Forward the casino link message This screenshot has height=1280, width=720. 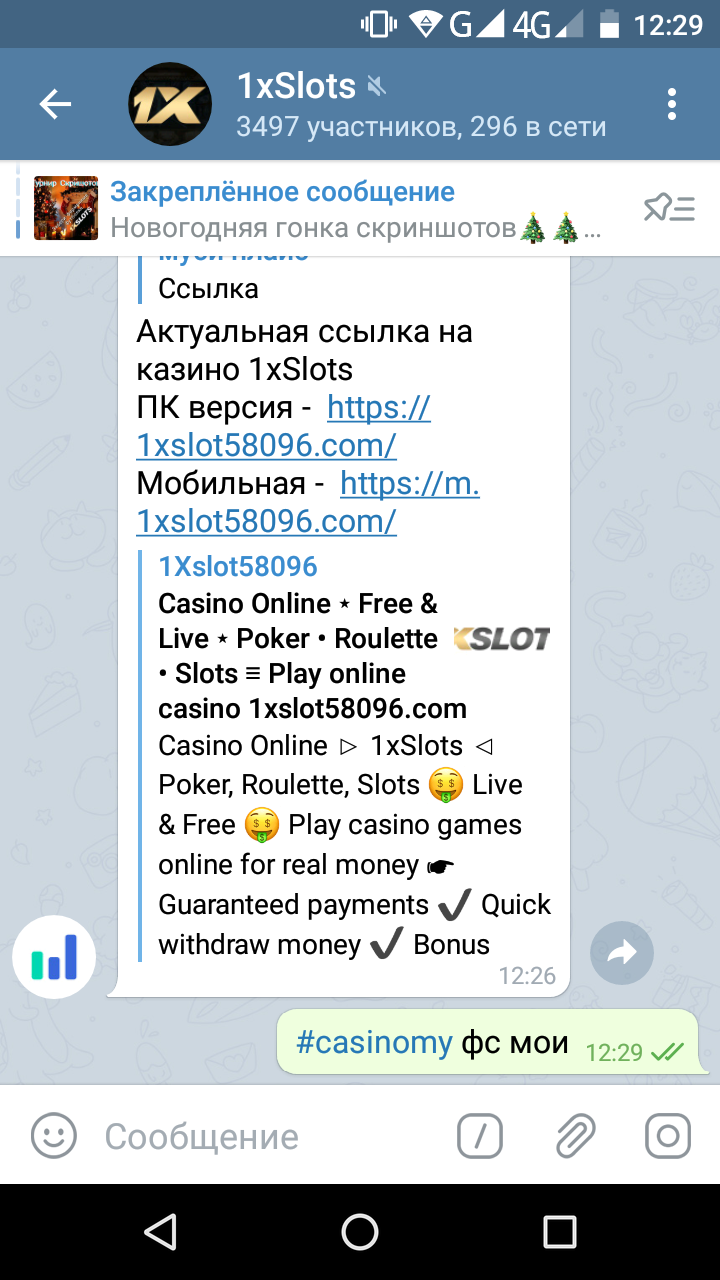tap(621, 954)
